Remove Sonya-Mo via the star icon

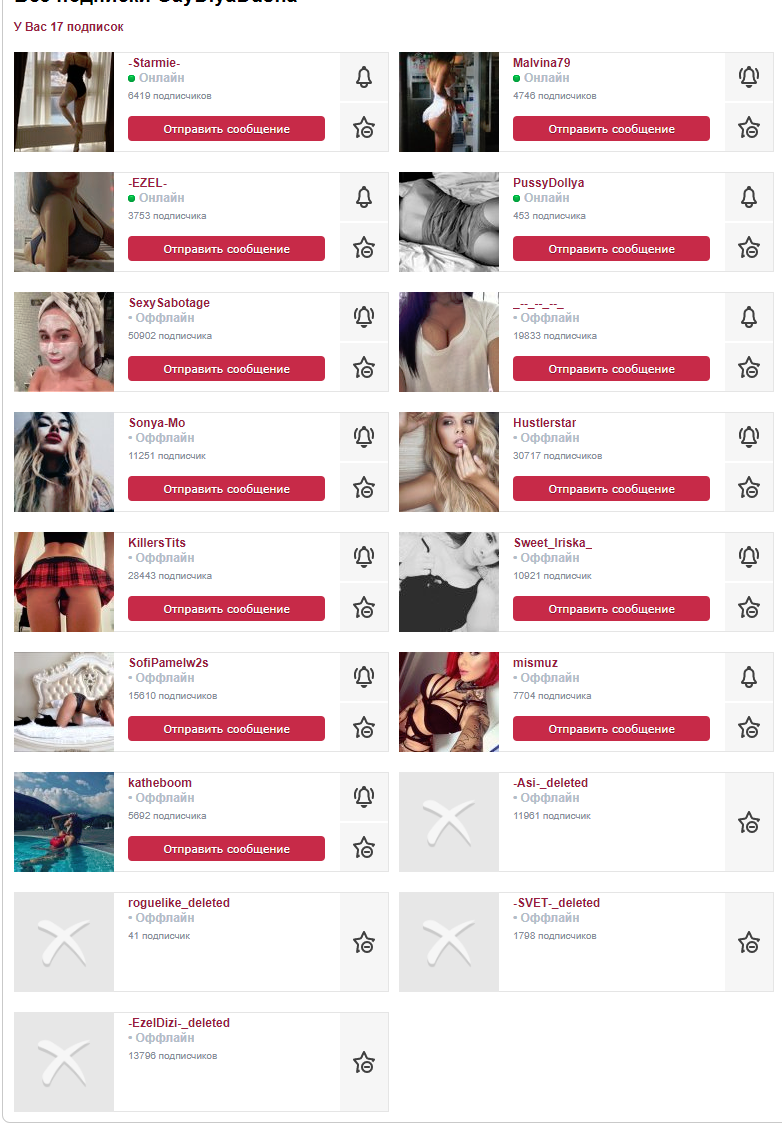pos(364,488)
